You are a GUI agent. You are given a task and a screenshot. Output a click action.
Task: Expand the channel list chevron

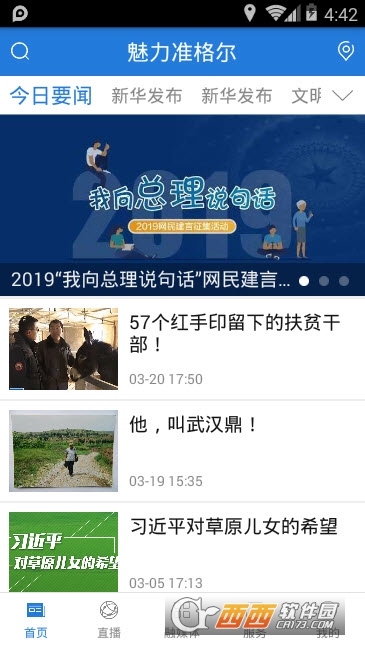342,96
